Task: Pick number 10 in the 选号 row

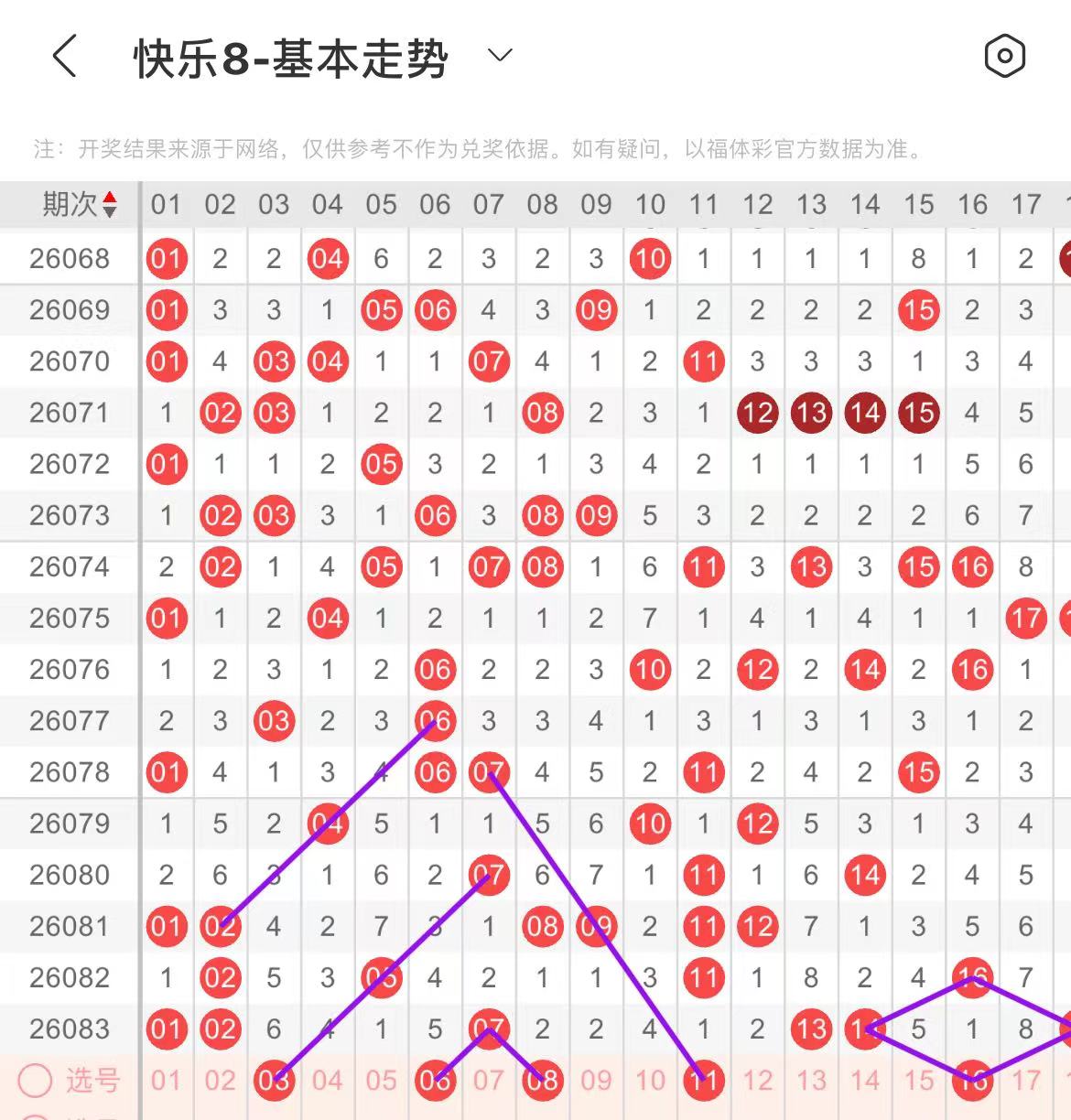Action: (650, 1081)
